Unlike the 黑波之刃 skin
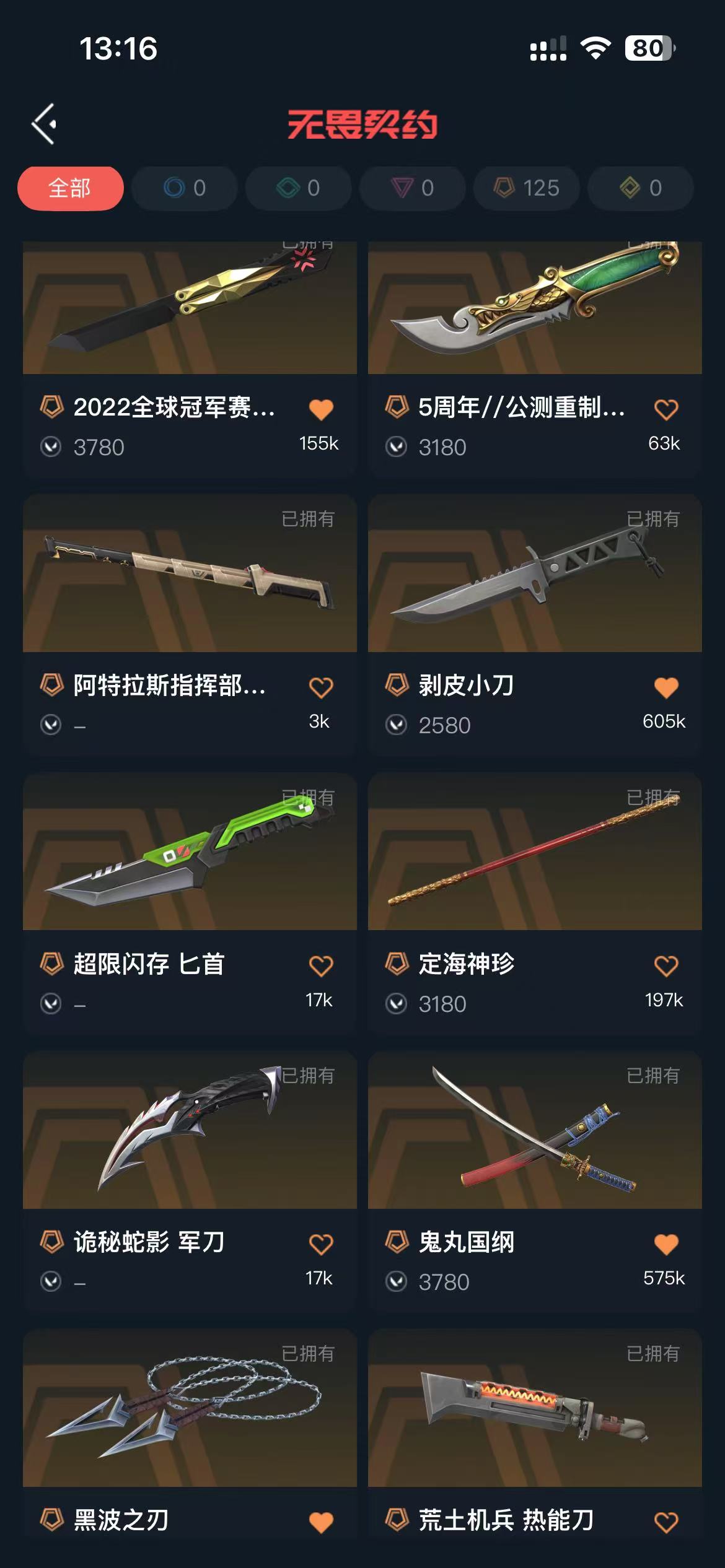The height and width of the screenshot is (1568, 725). click(321, 1522)
